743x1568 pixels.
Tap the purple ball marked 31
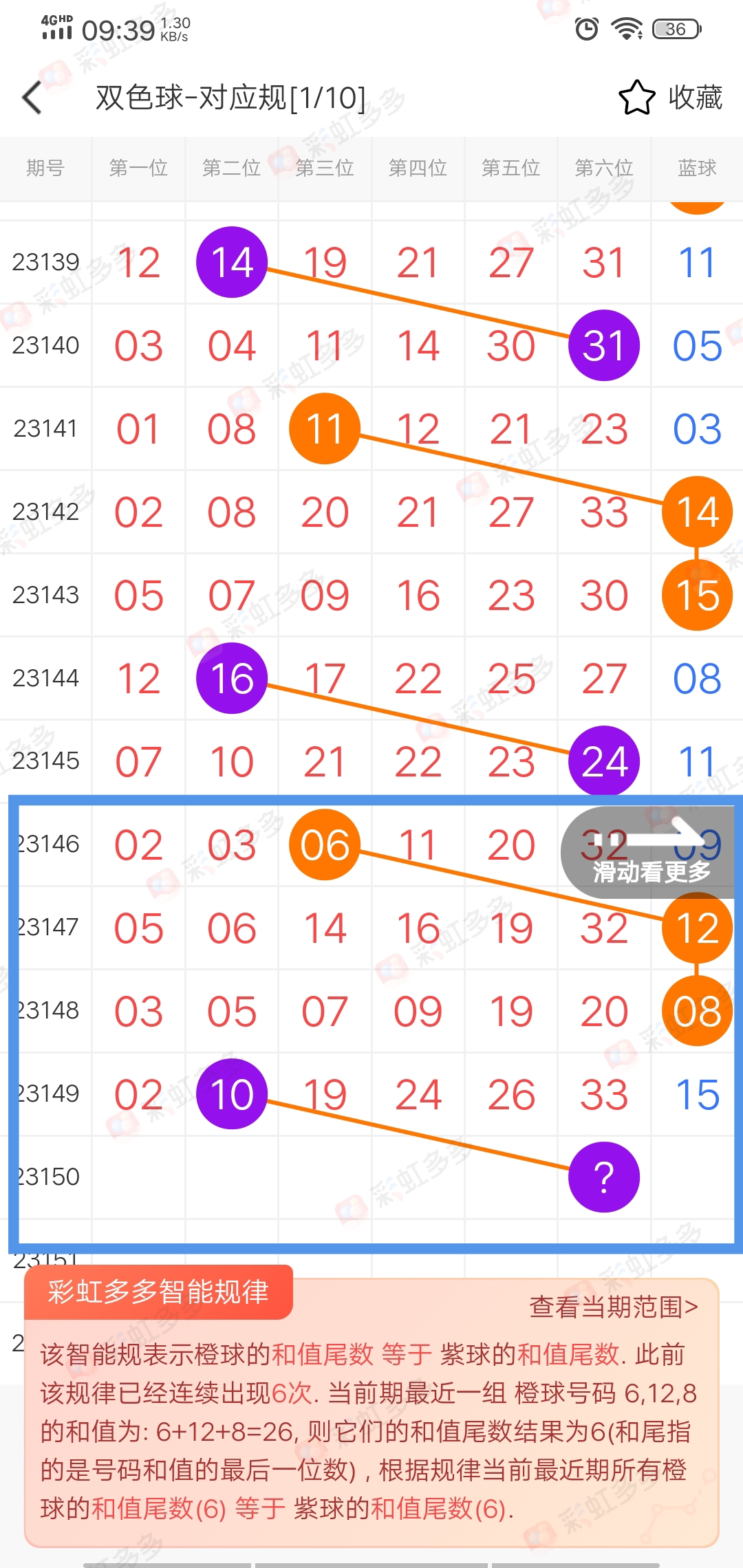click(603, 345)
